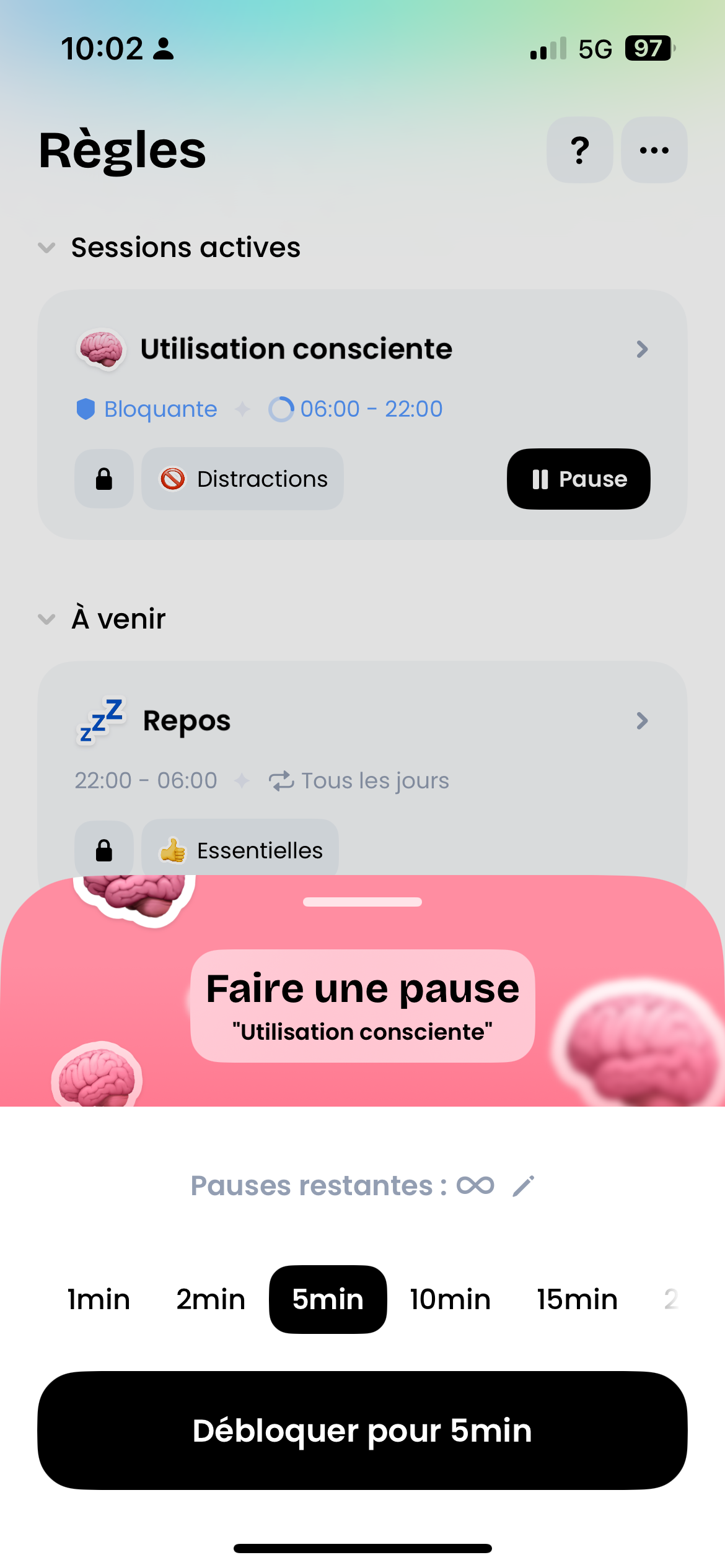Tap the lock icon in Utilisation consciente
The height and width of the screenshot is (1568, 725).
coord(104,479)
